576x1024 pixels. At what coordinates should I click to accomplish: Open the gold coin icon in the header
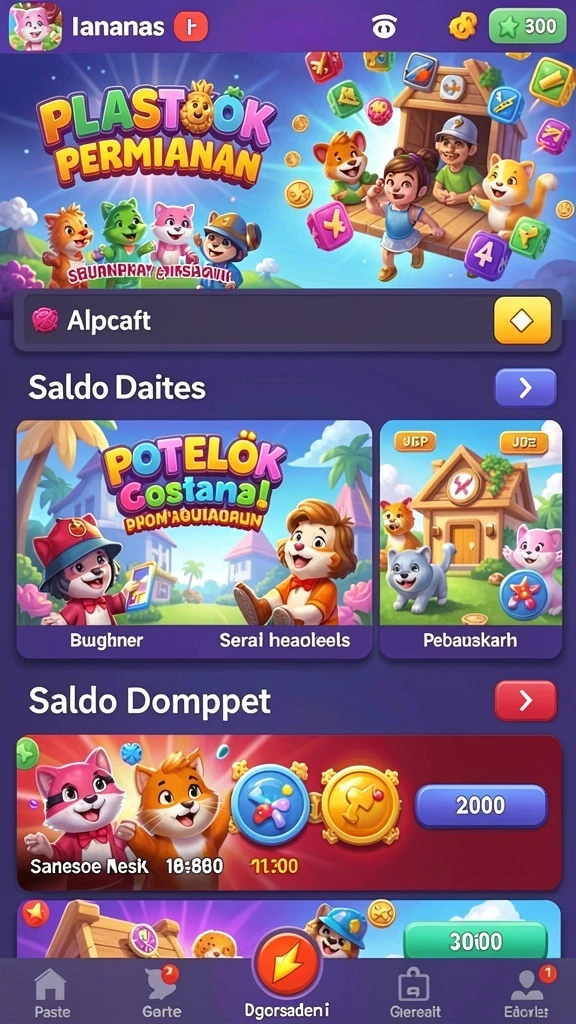[463, 26]
